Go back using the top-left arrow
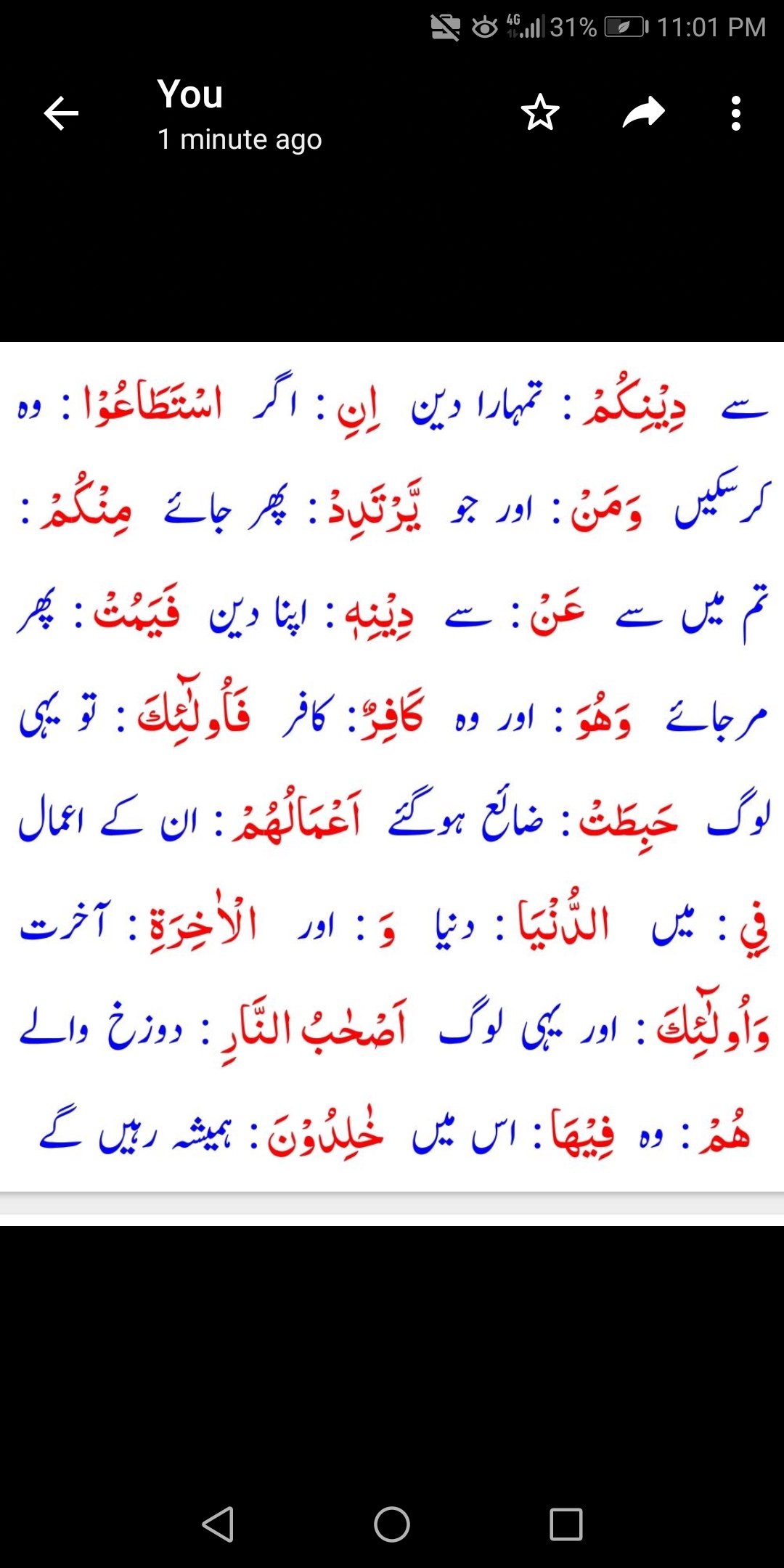The width and height of the screenshot is (784, 1568). pyautogui.click(x=61, y=113)
